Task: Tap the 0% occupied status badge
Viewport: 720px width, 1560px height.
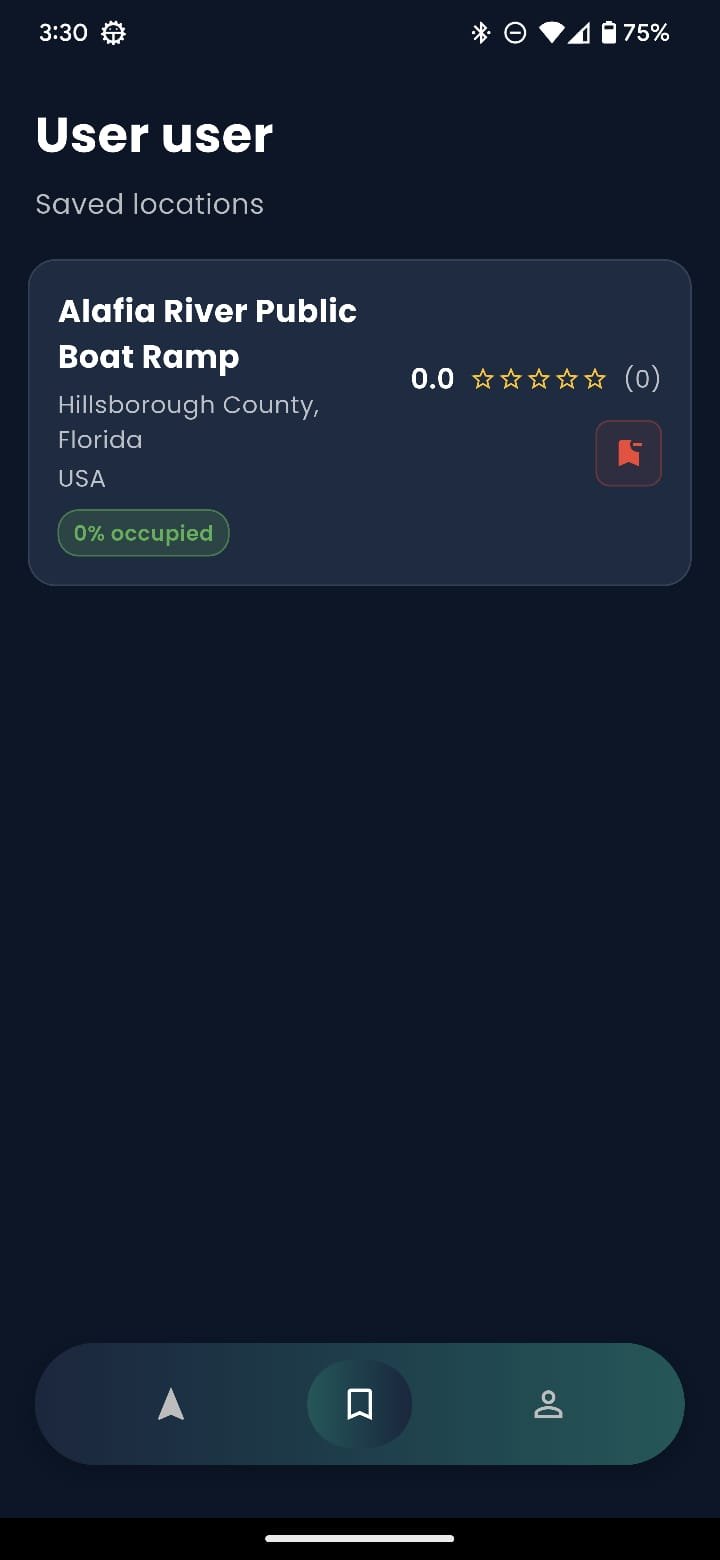Action: coord(143,532)
